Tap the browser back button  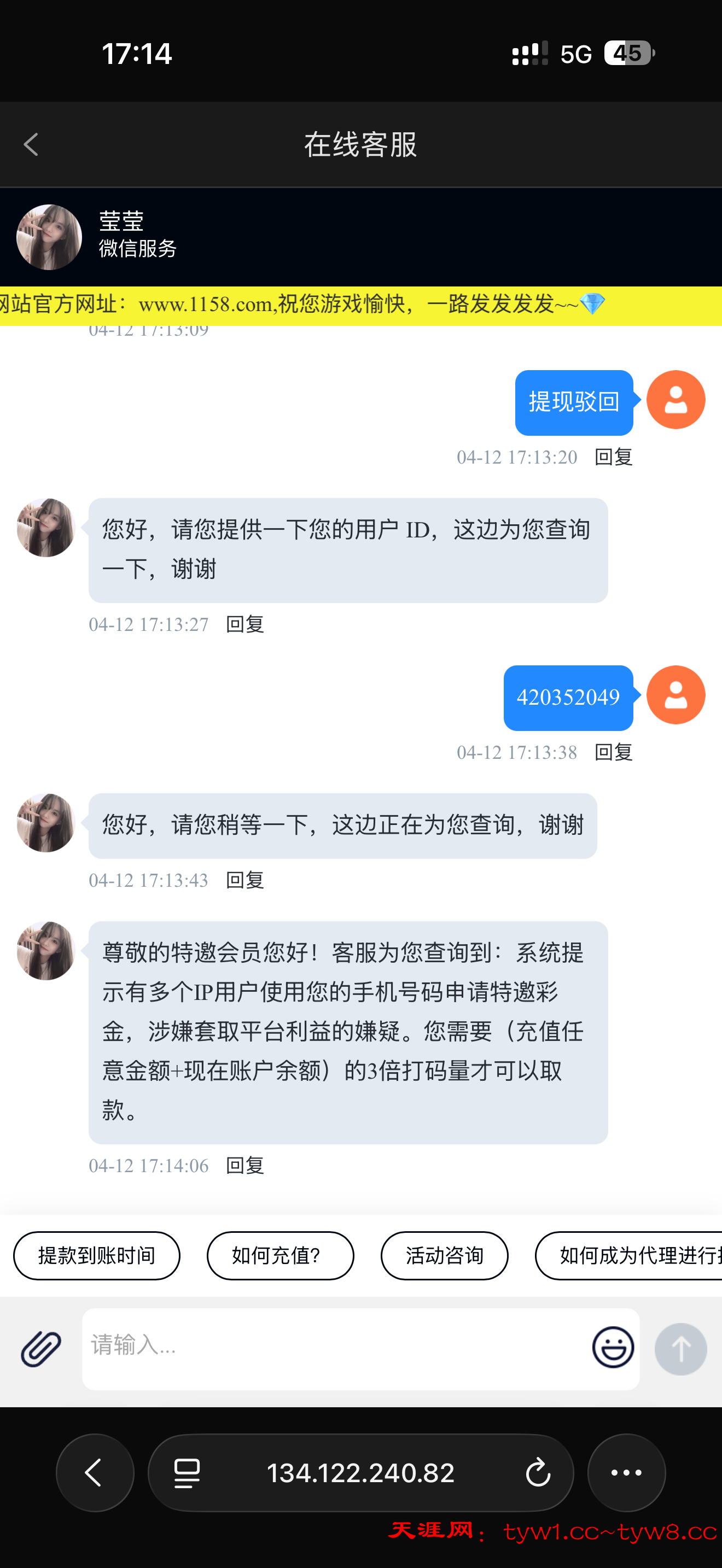95,1473
